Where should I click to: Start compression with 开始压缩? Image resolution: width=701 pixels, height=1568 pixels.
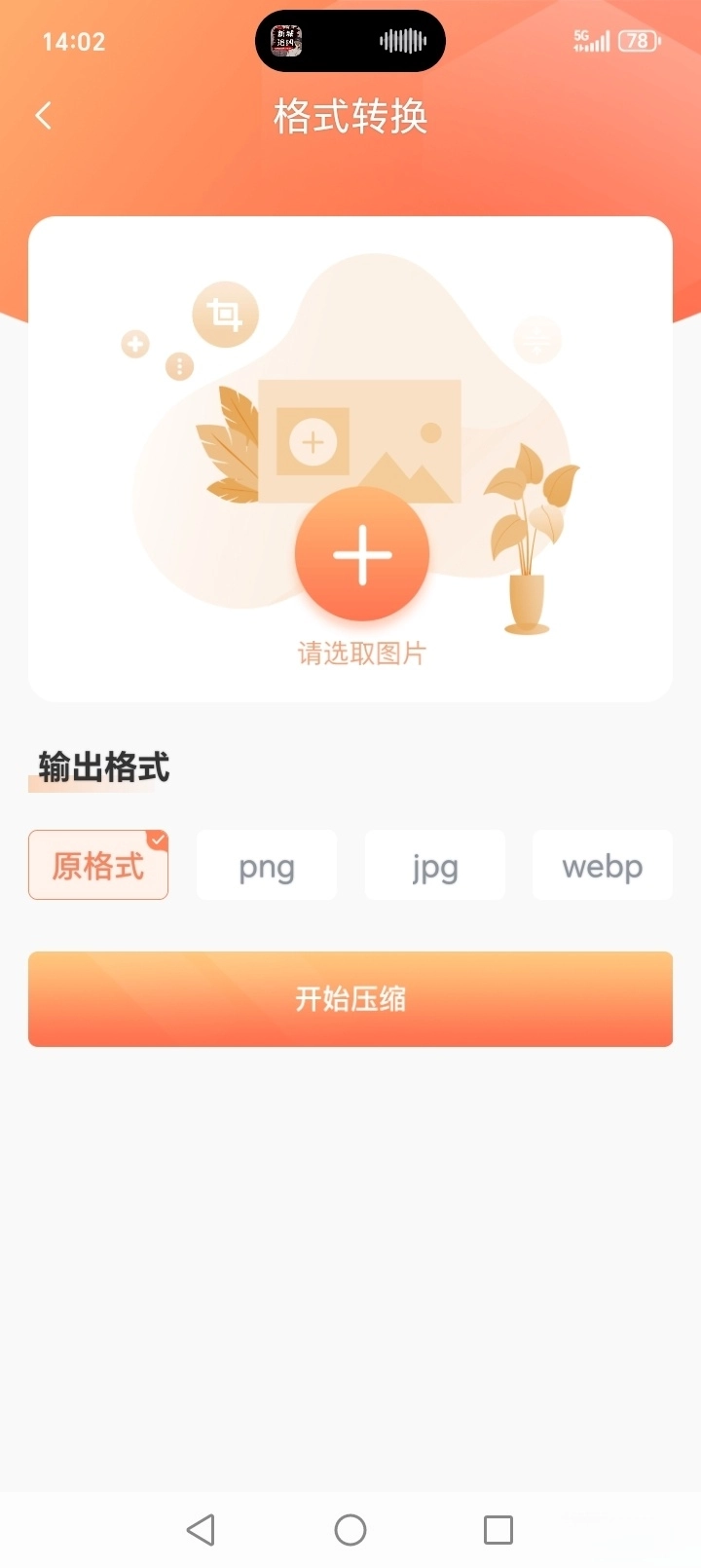click(x=350, y=998)
